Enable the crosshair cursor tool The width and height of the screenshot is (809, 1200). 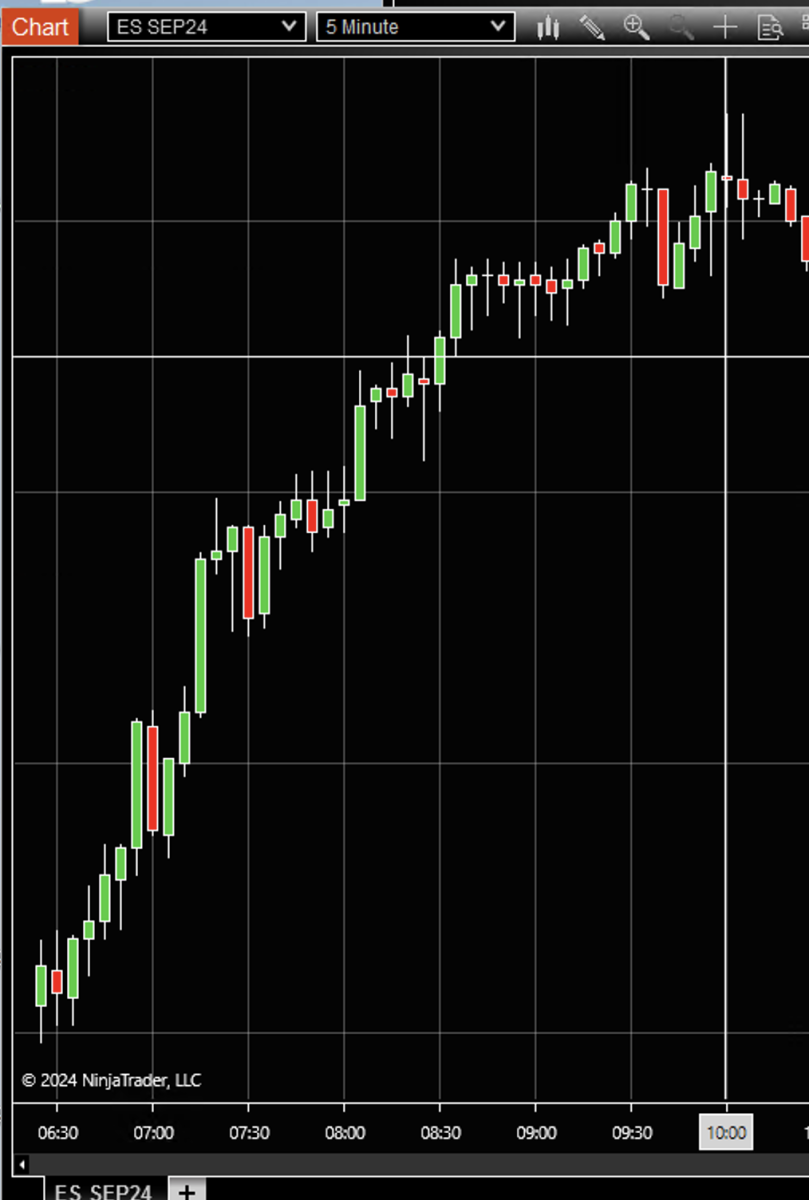click(x=724, y=28)
